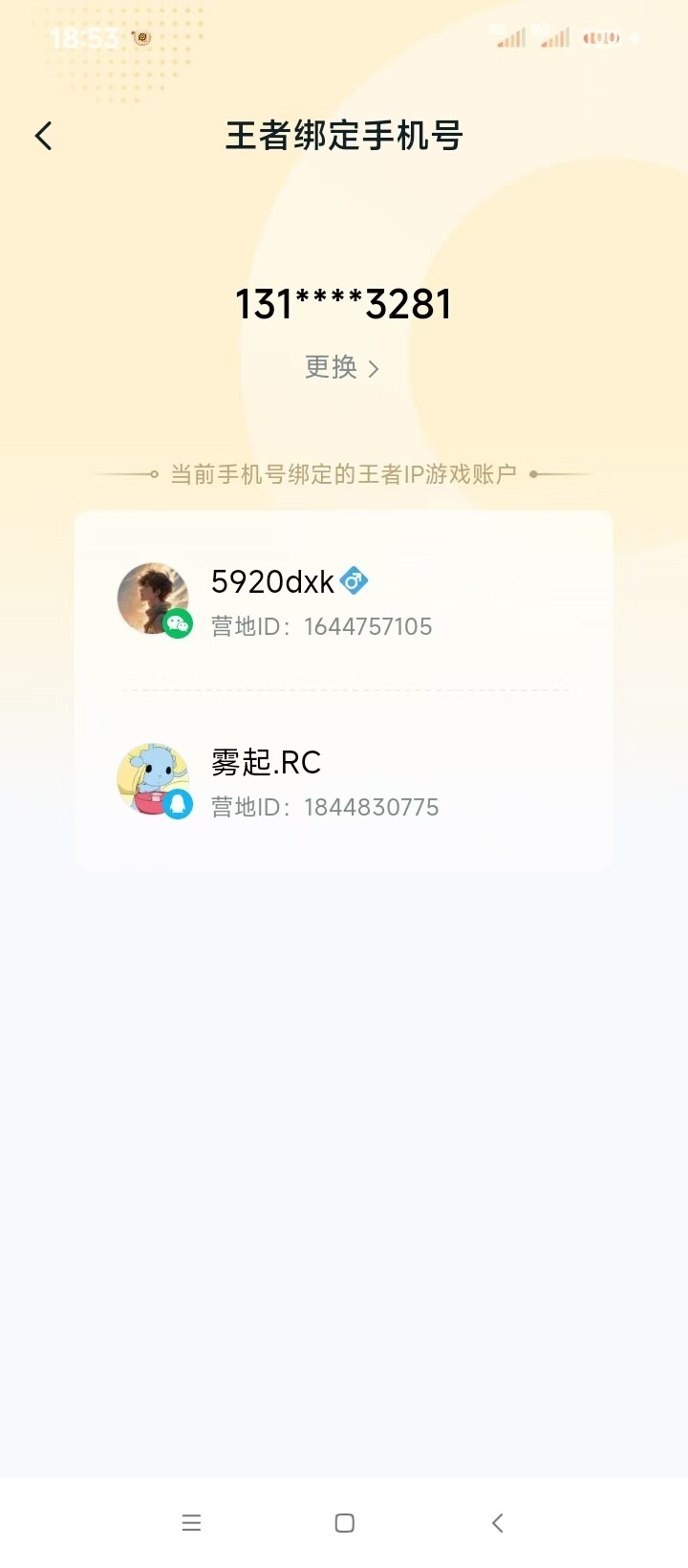Select the 雾起.RC account entry

coord(344,779)
